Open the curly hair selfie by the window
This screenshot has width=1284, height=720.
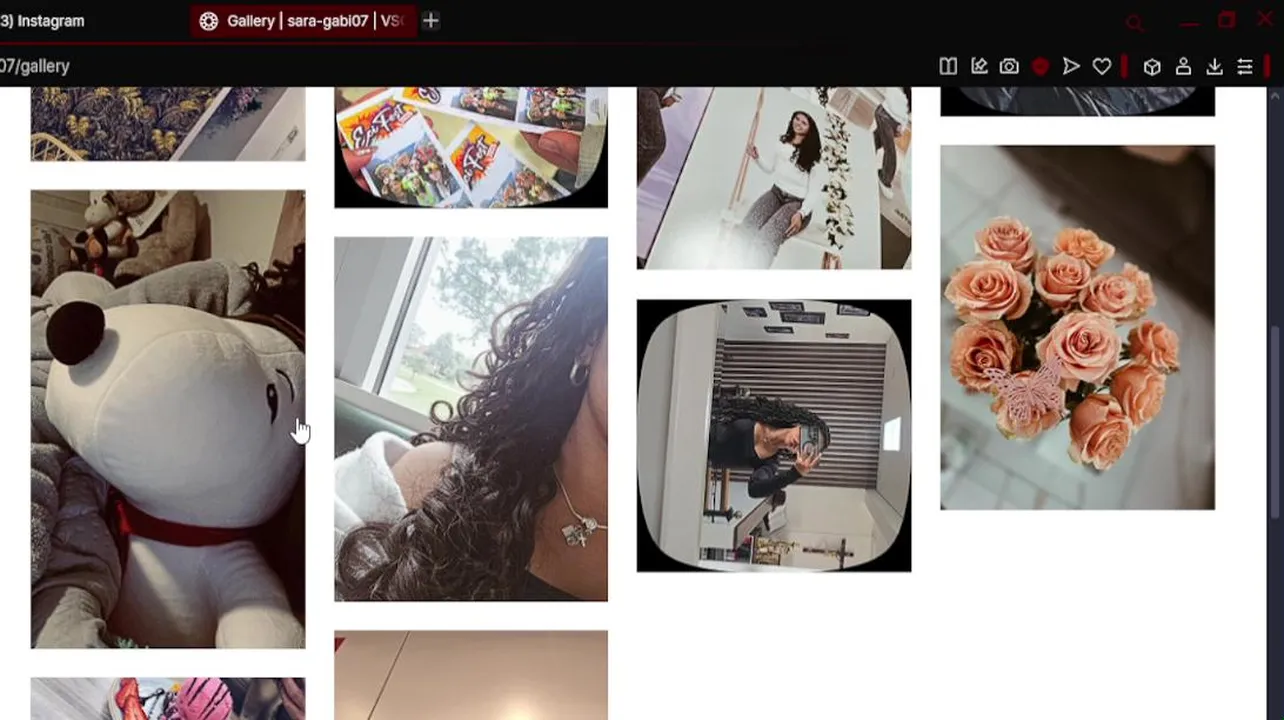tap(471, 419)
